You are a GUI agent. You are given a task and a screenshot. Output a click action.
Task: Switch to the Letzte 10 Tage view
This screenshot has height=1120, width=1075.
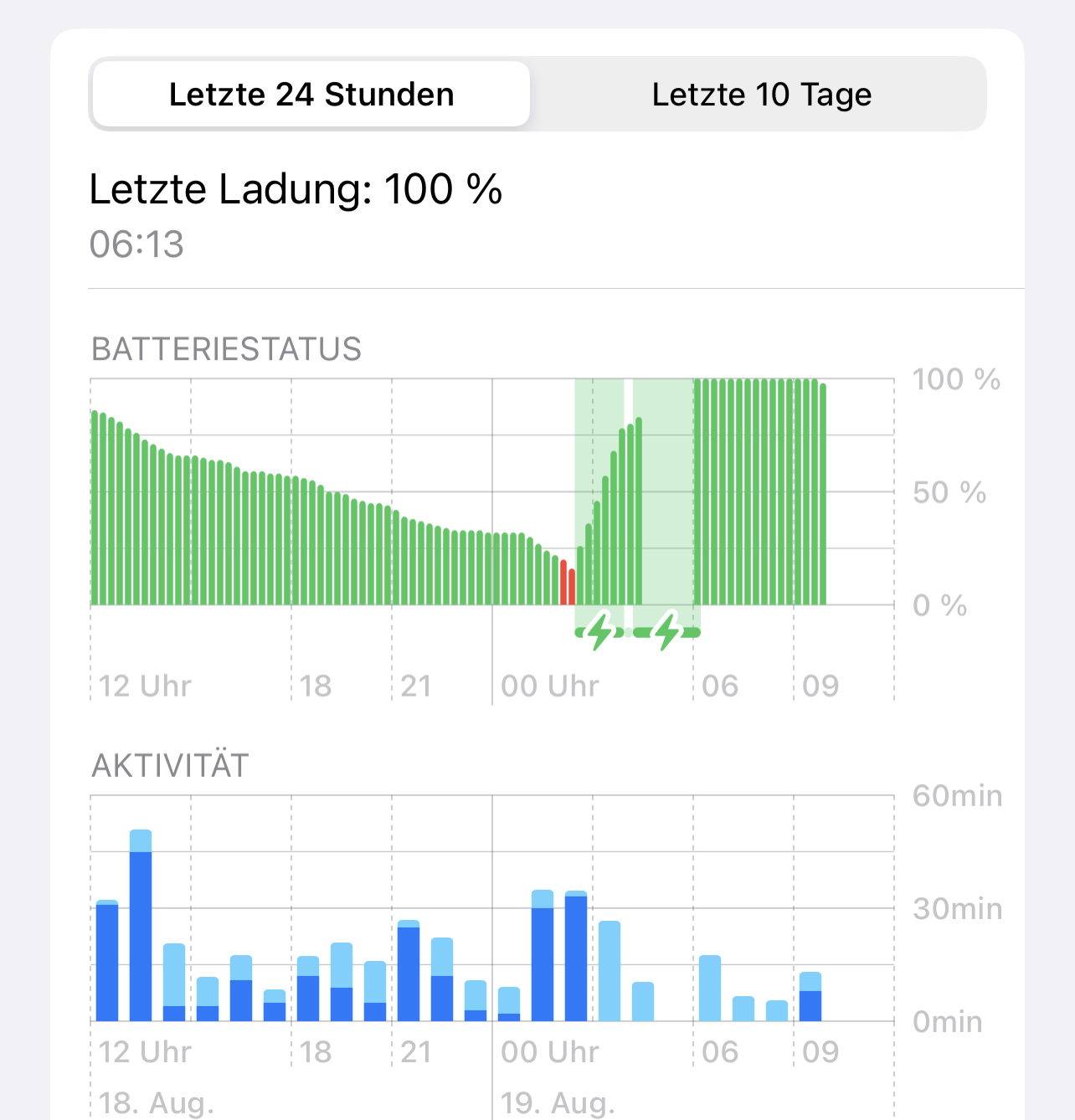point(761,95)
